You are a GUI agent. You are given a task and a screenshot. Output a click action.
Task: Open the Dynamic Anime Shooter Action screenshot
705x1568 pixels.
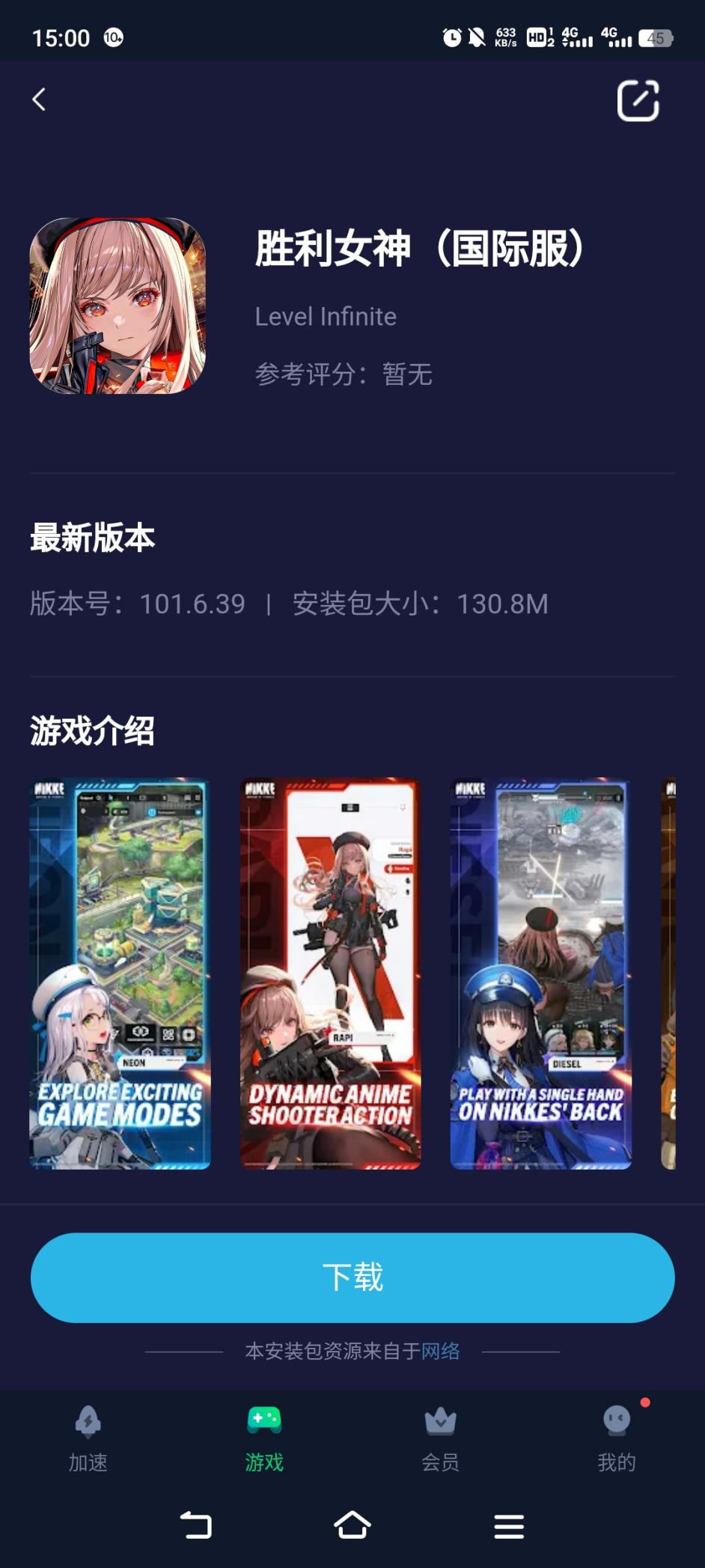[x=330, y=973]
